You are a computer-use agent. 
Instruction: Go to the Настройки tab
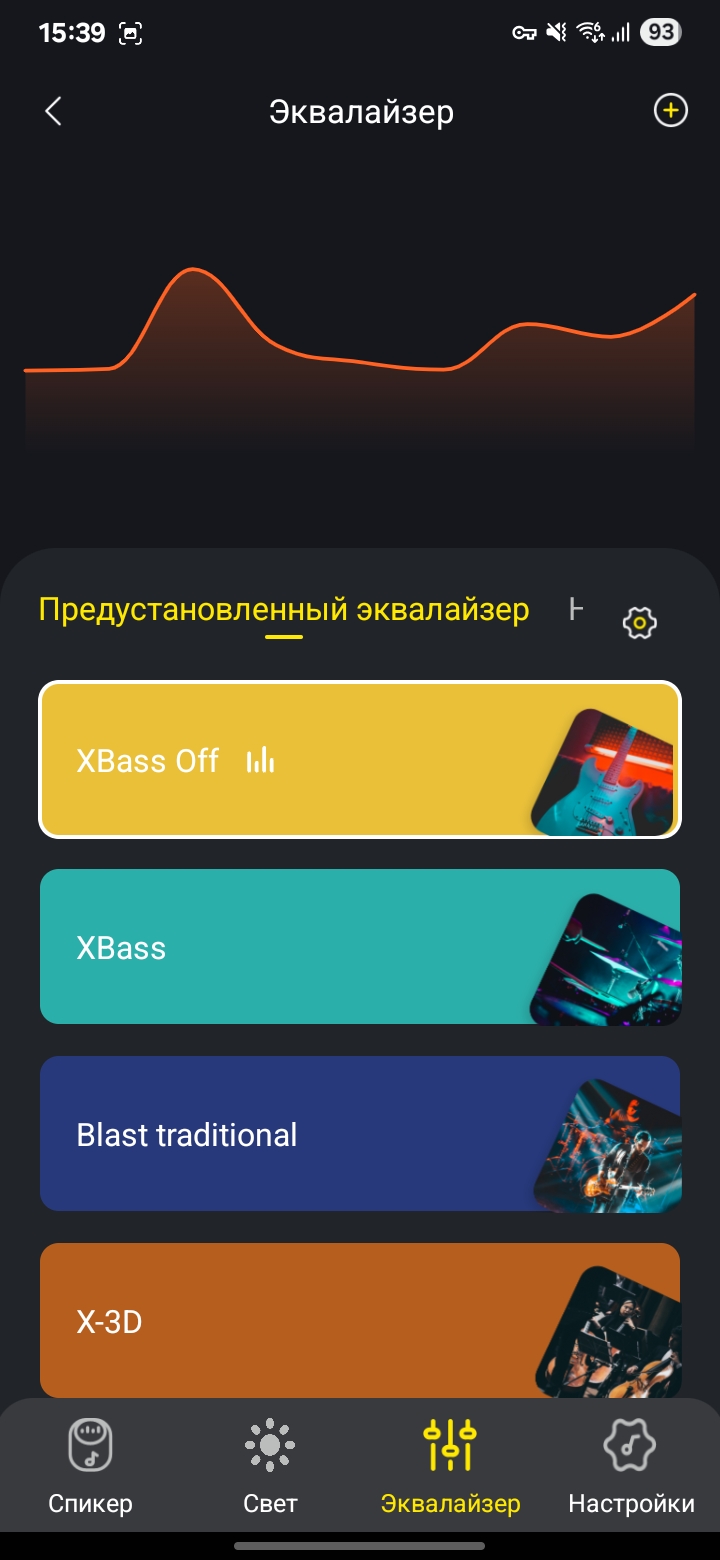click(630, 1466)
